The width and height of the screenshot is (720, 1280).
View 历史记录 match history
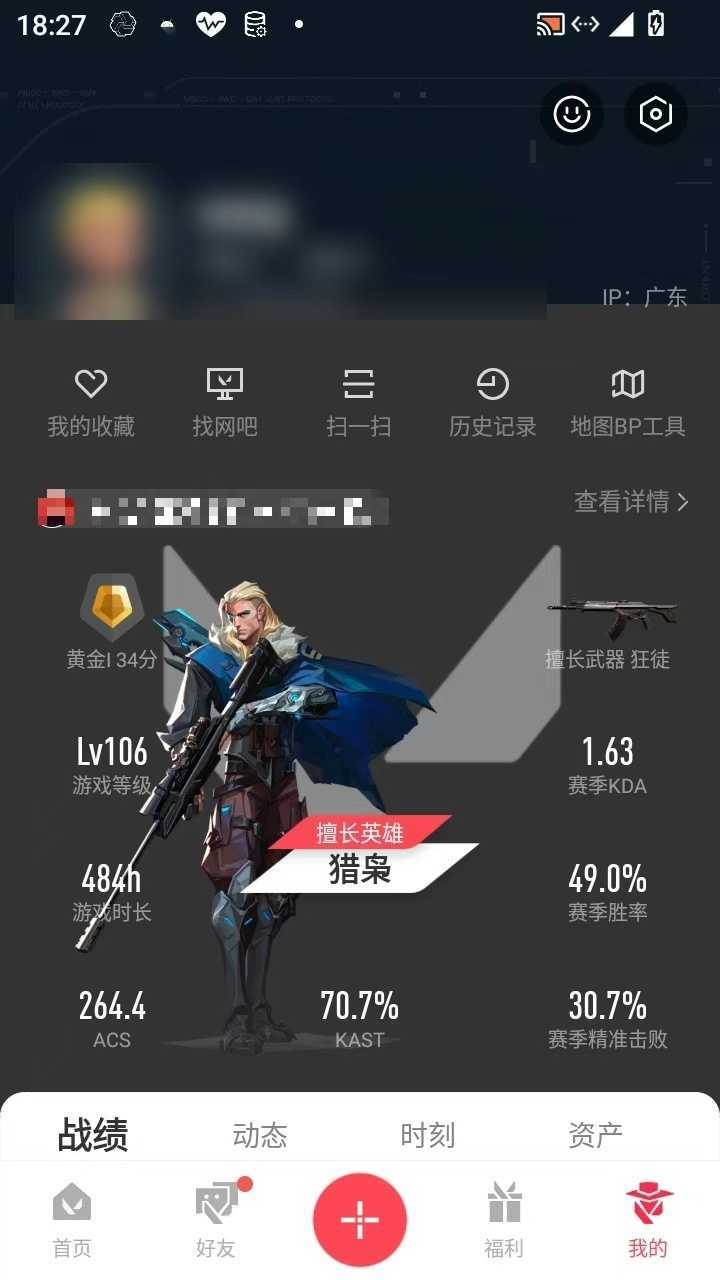coord(492,397)
